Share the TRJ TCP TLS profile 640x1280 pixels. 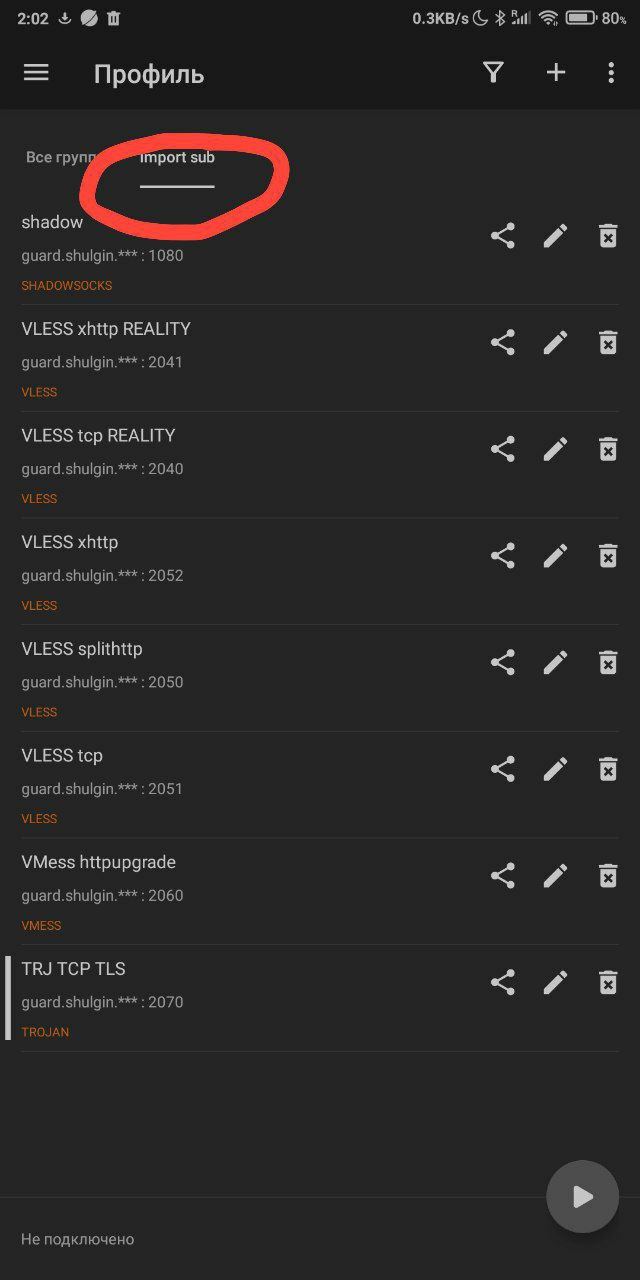(503, 983)
